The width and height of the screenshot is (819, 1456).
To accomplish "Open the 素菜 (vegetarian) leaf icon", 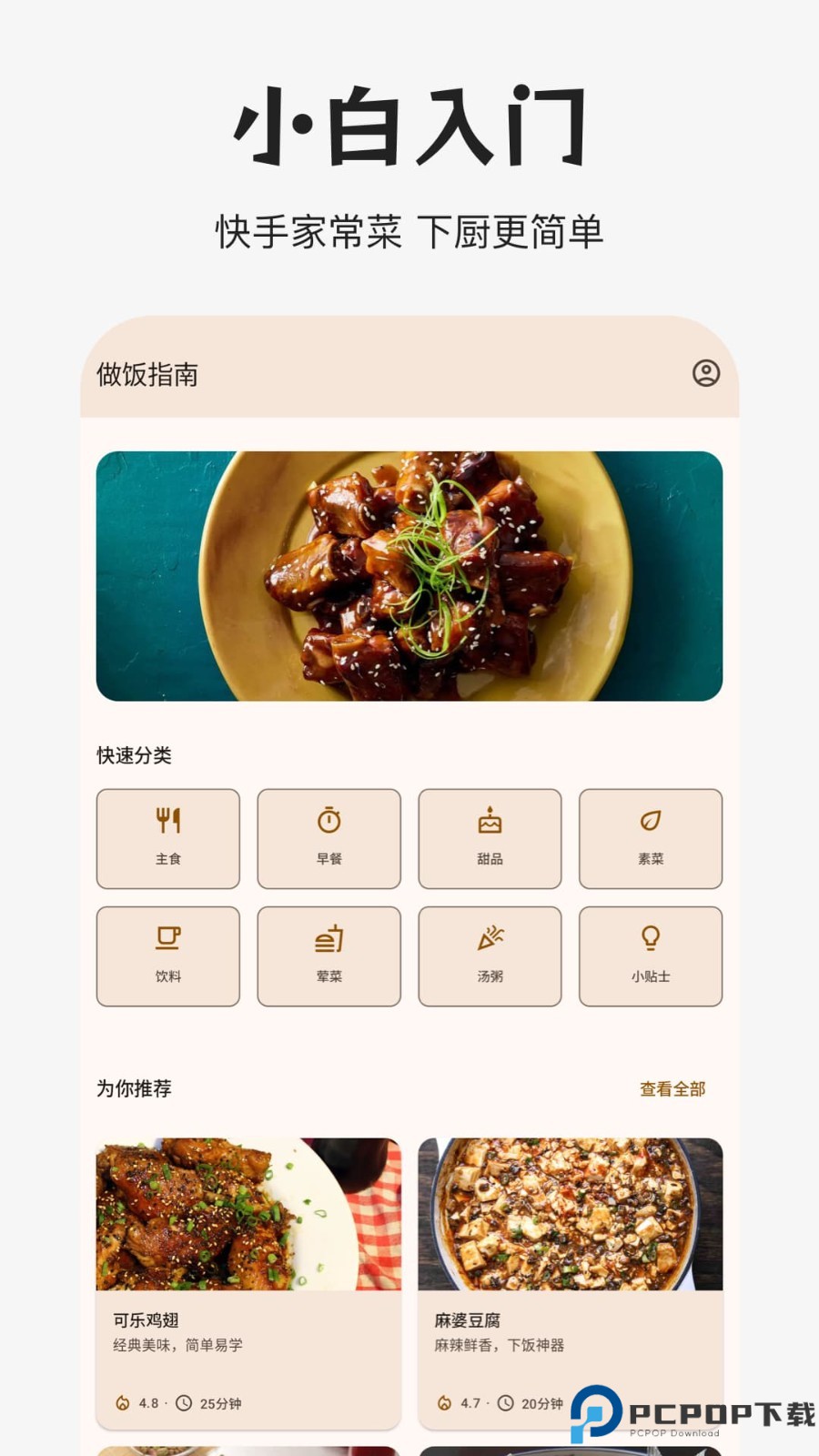I will [651, 819].
